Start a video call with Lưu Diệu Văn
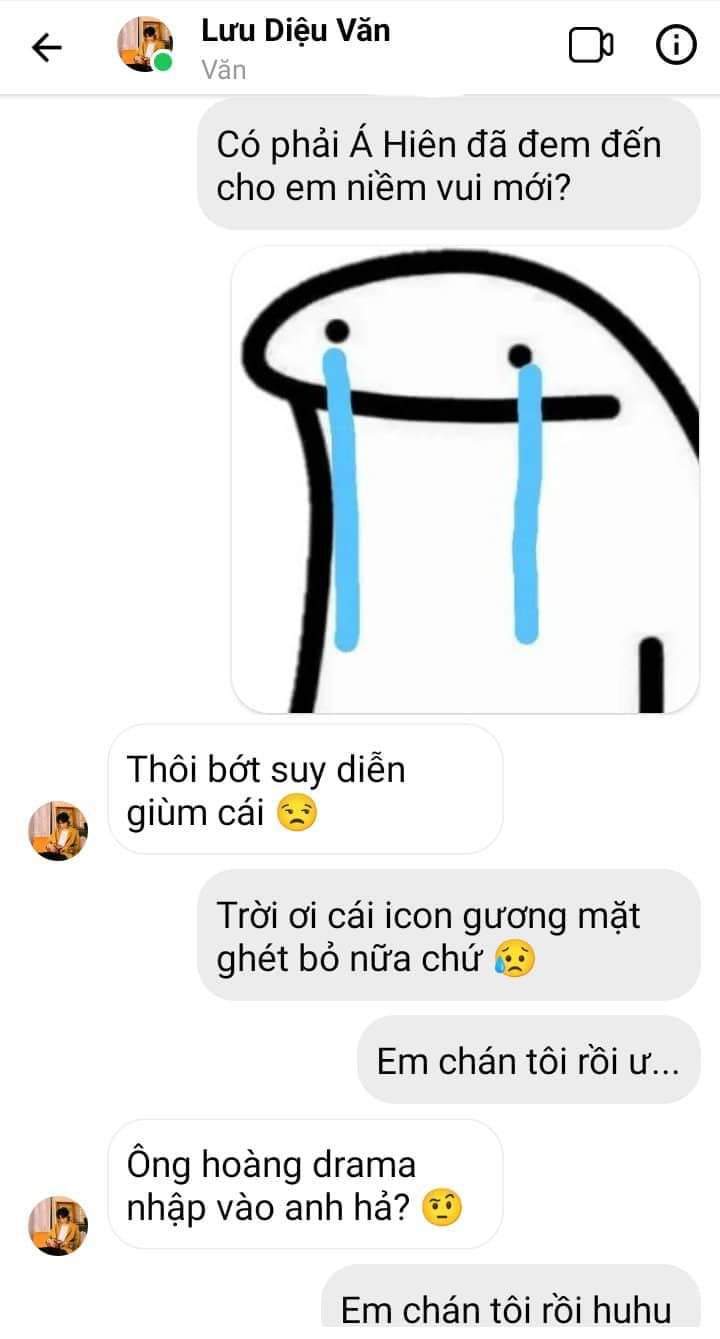 click(x=590, y=46)
